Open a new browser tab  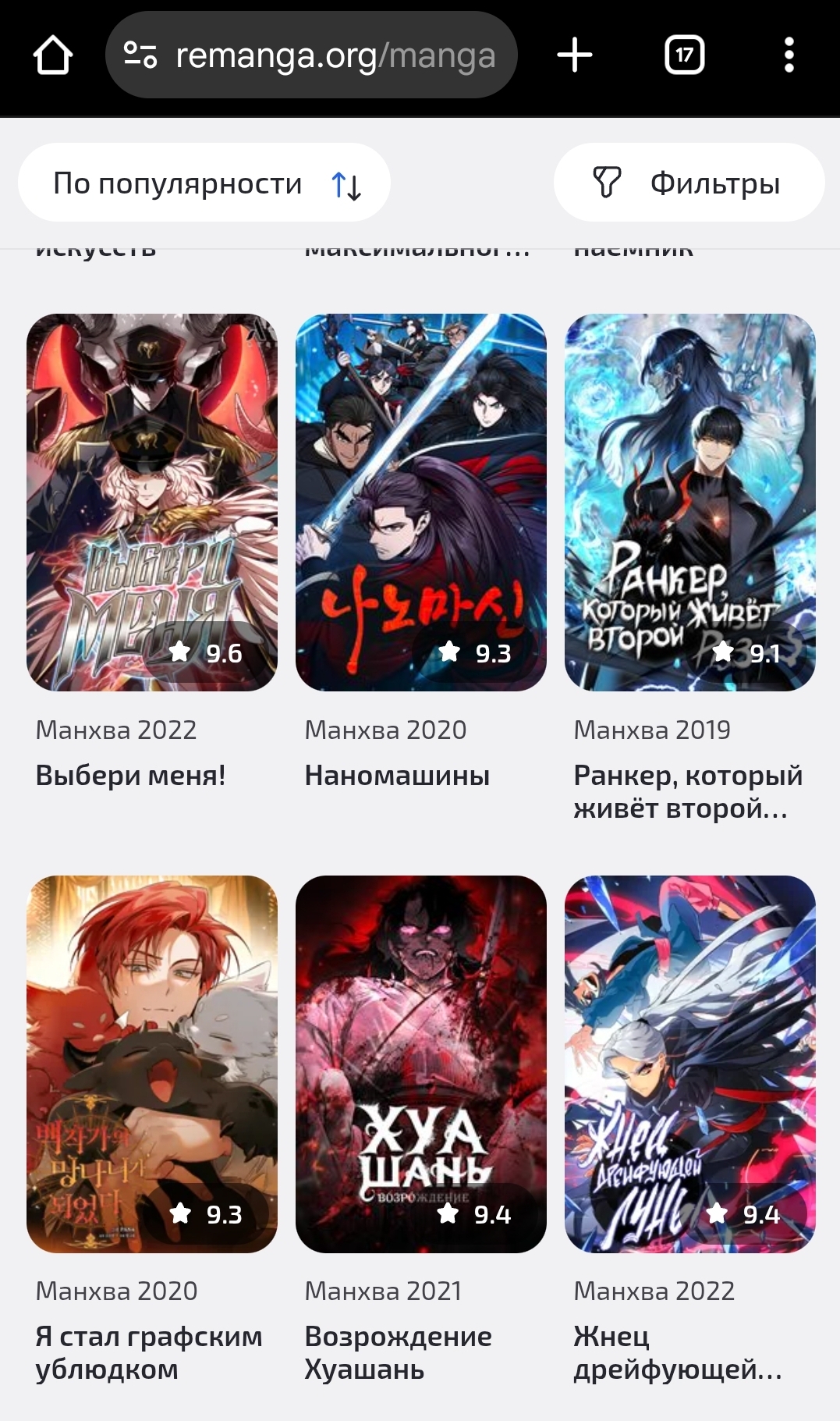pos(575,55)
